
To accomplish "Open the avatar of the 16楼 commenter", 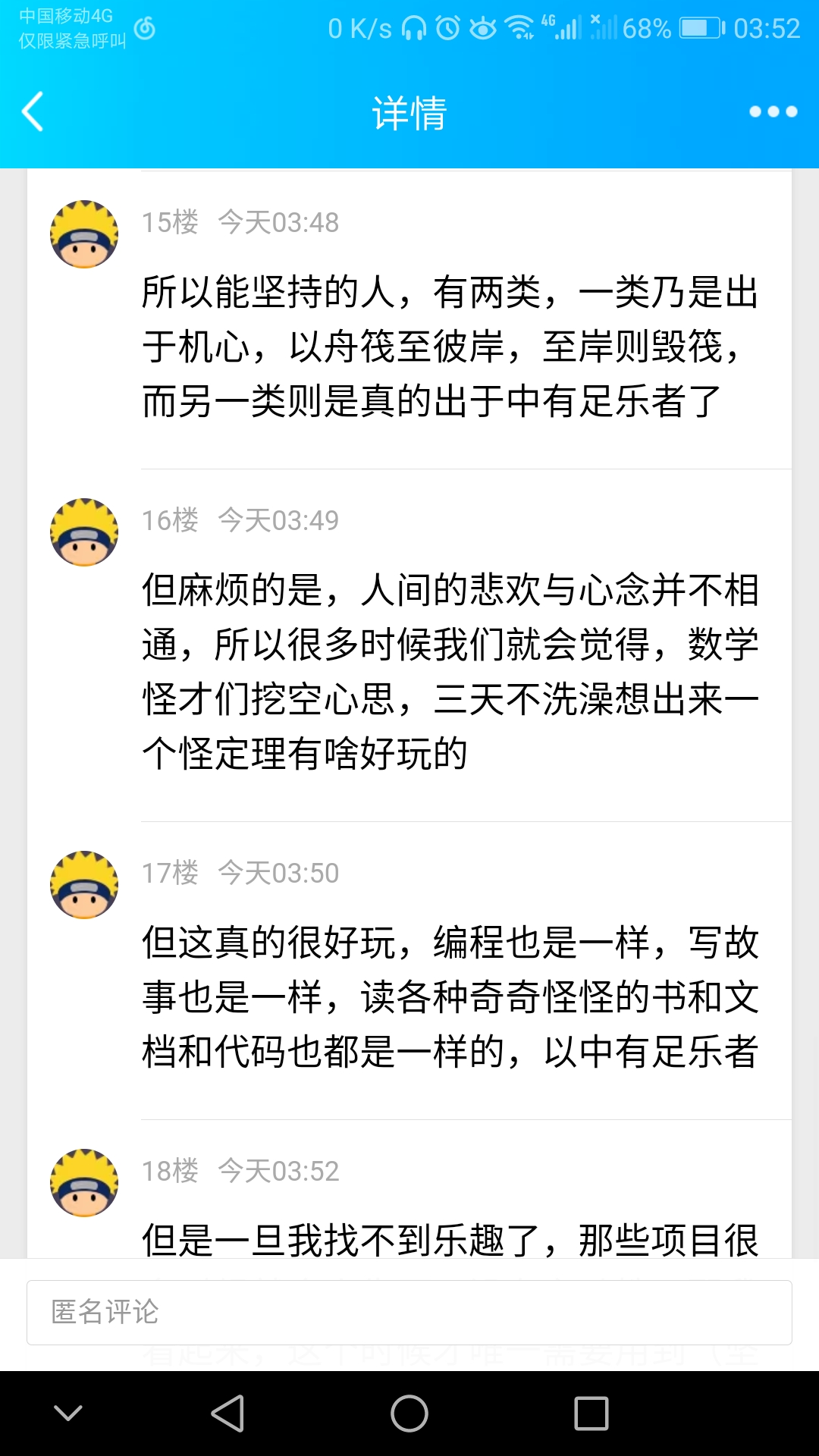I will [84, 532].
